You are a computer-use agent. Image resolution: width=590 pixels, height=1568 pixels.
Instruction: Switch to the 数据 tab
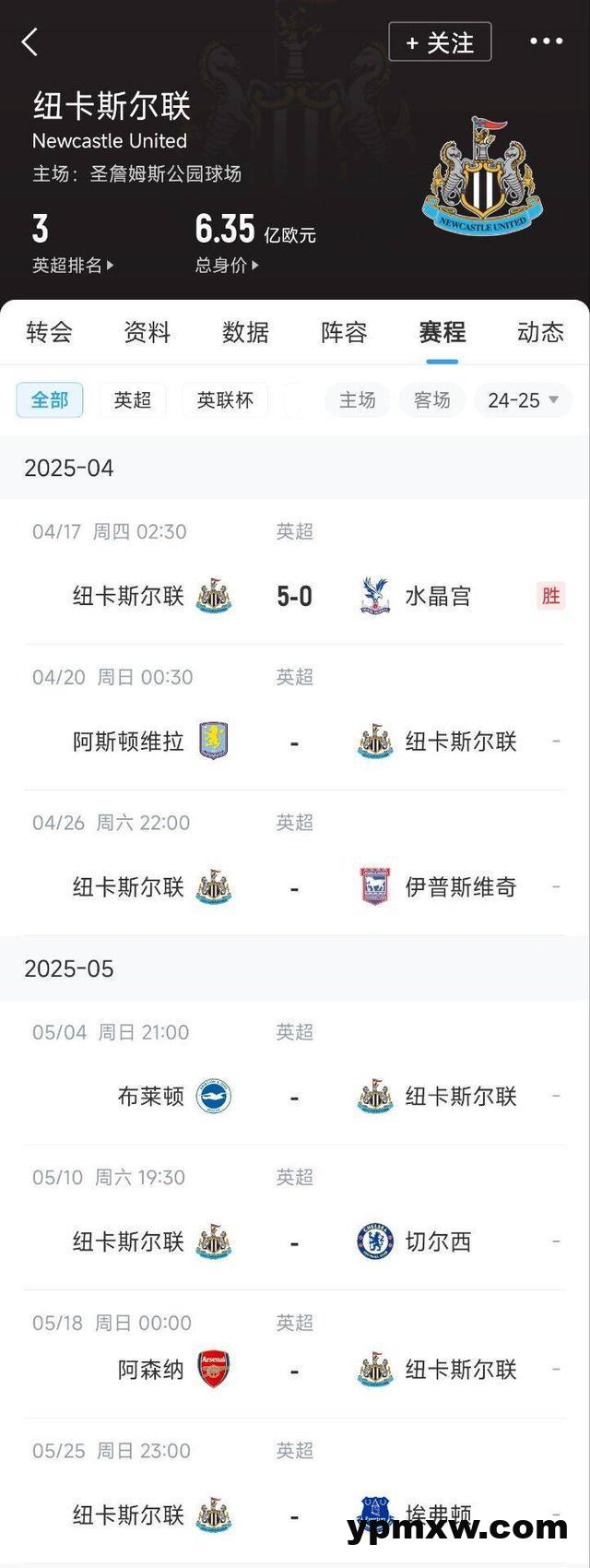[245, 332]
